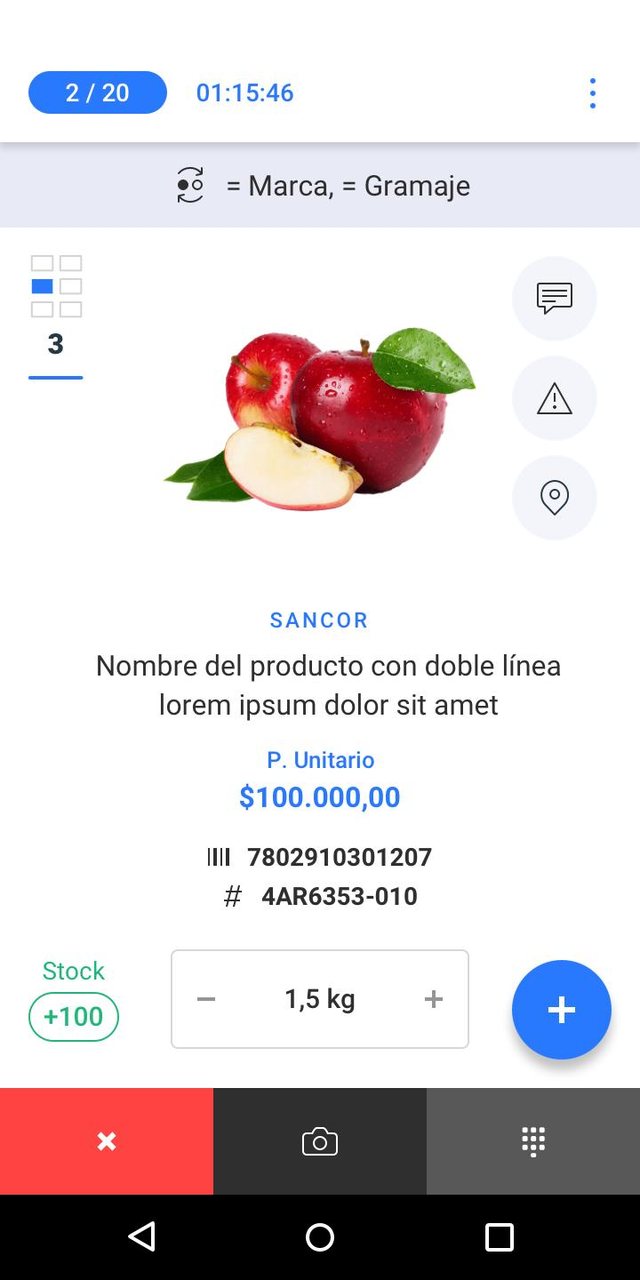Tap the Marca and Gramaje substitution bar
This screenshot has width=640, height=1280.
coord(320,185)
